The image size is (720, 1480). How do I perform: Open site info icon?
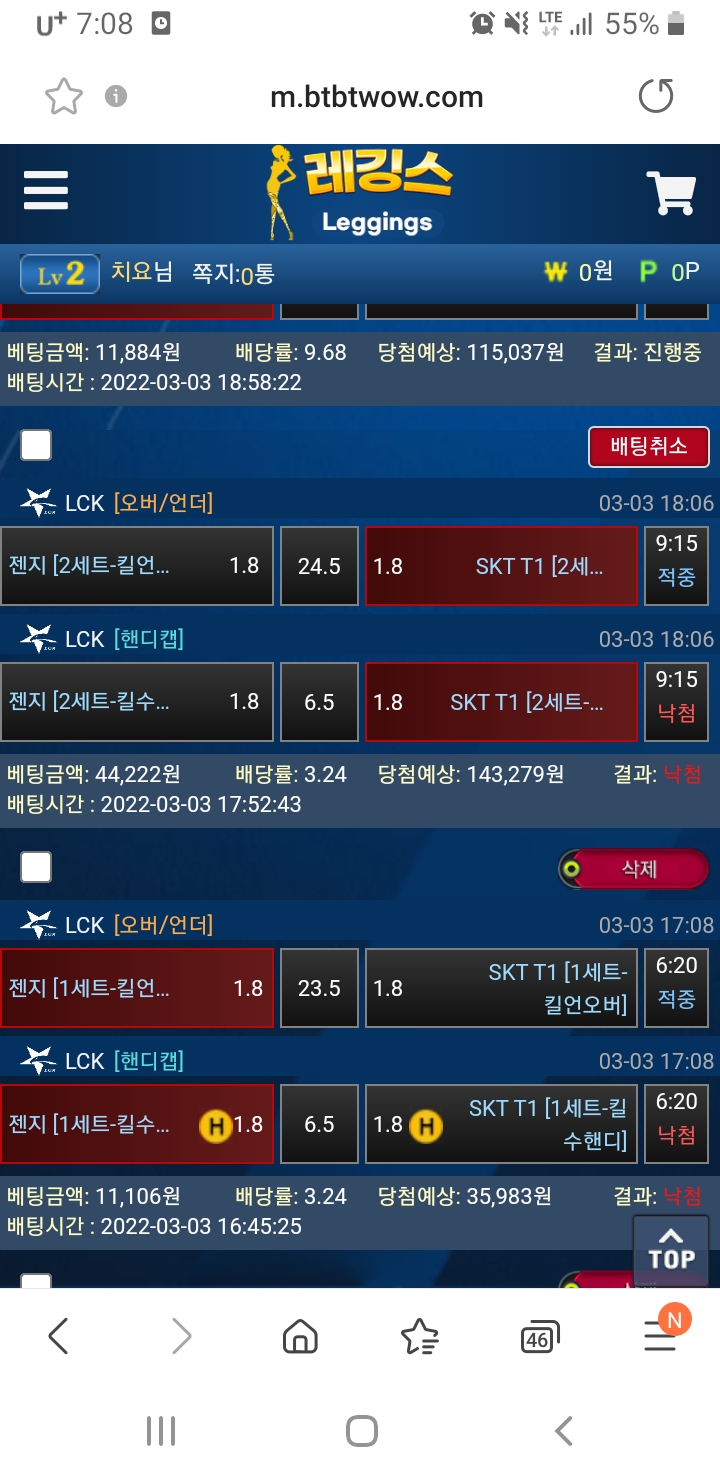(x=116, y=97)
